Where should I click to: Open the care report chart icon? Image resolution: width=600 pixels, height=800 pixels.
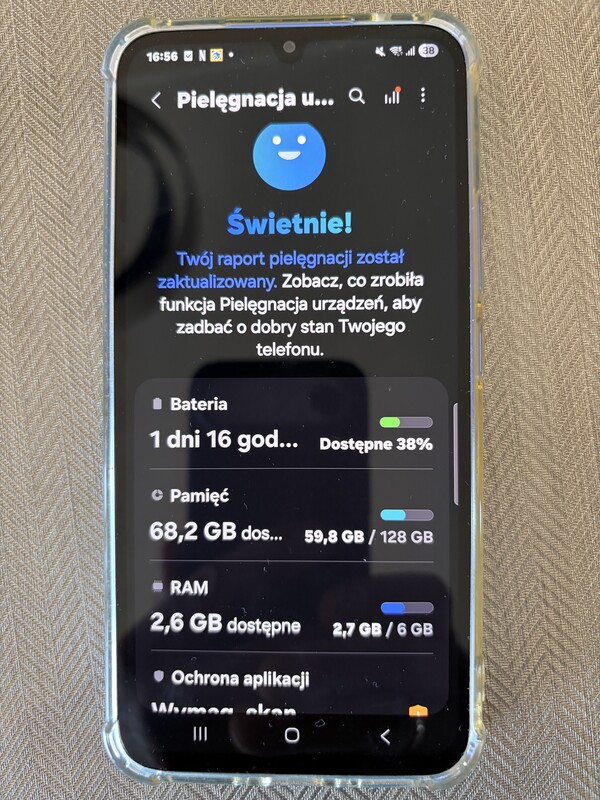click(x=392, y=95)
